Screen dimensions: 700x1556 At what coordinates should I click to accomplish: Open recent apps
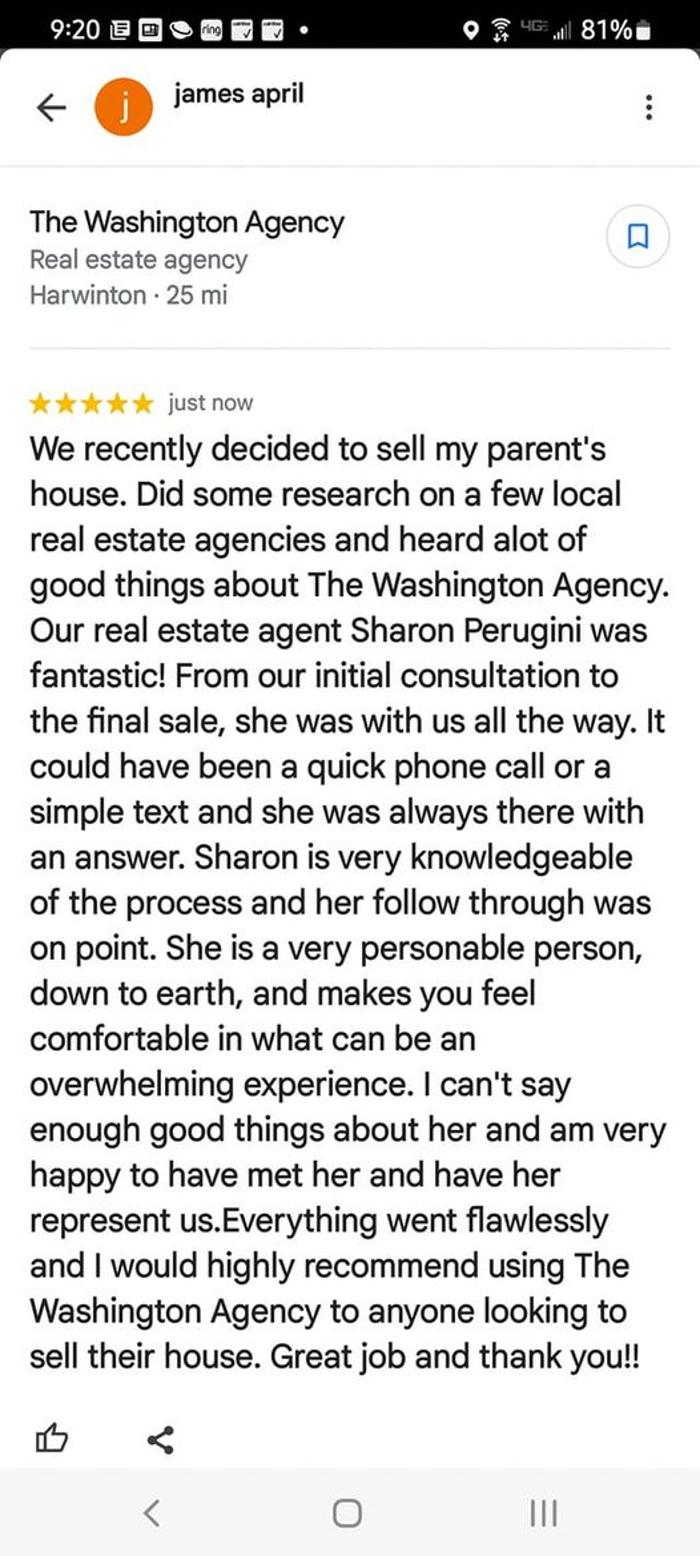click(543, 1513)
